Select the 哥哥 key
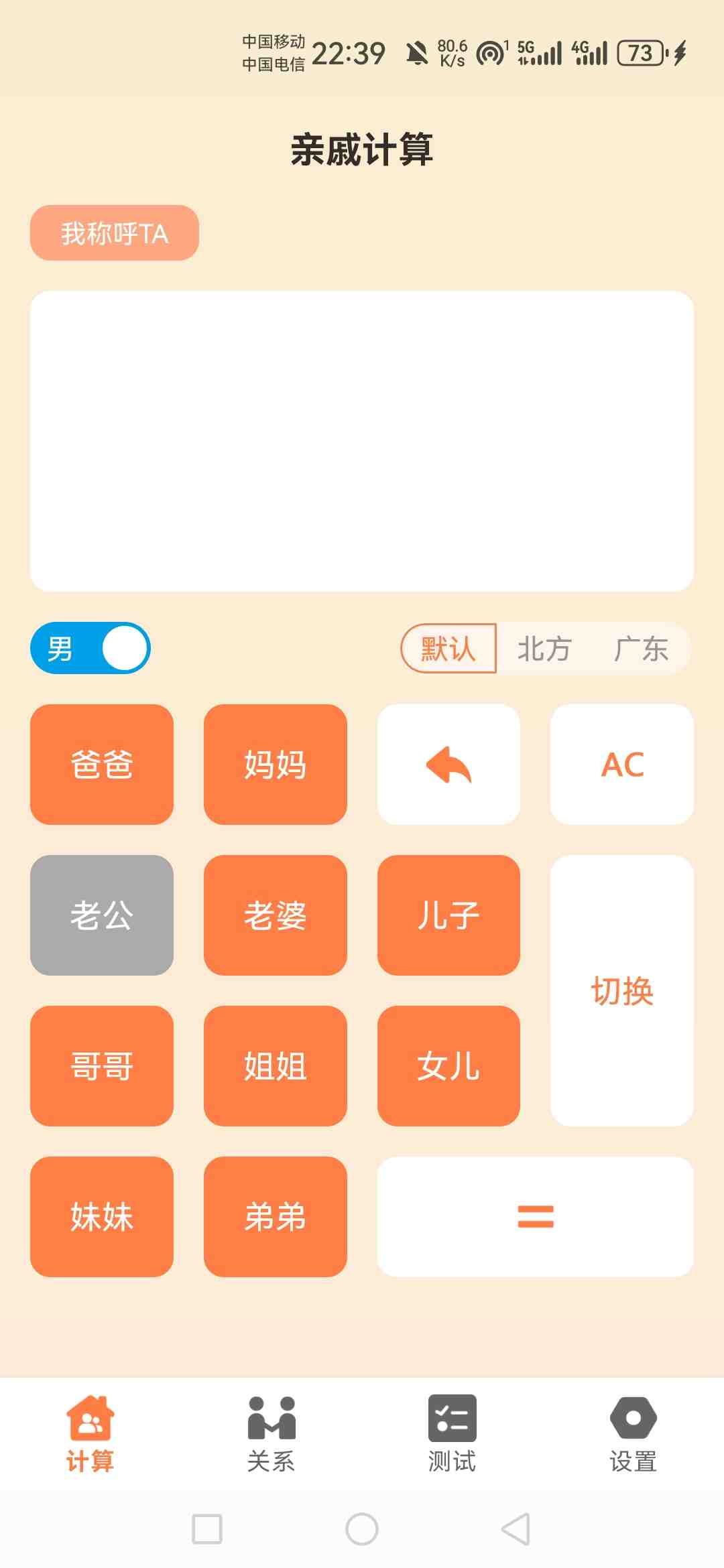The width and height of the screenshot is (724, 1568). click(x=102, y=1066)
